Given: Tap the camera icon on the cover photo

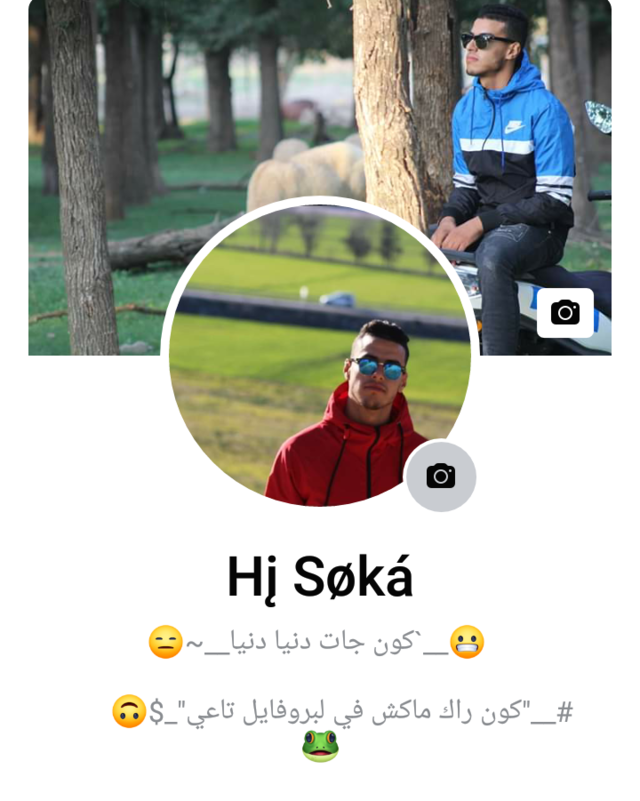Looking at the screenshot, I should point(565,313).
